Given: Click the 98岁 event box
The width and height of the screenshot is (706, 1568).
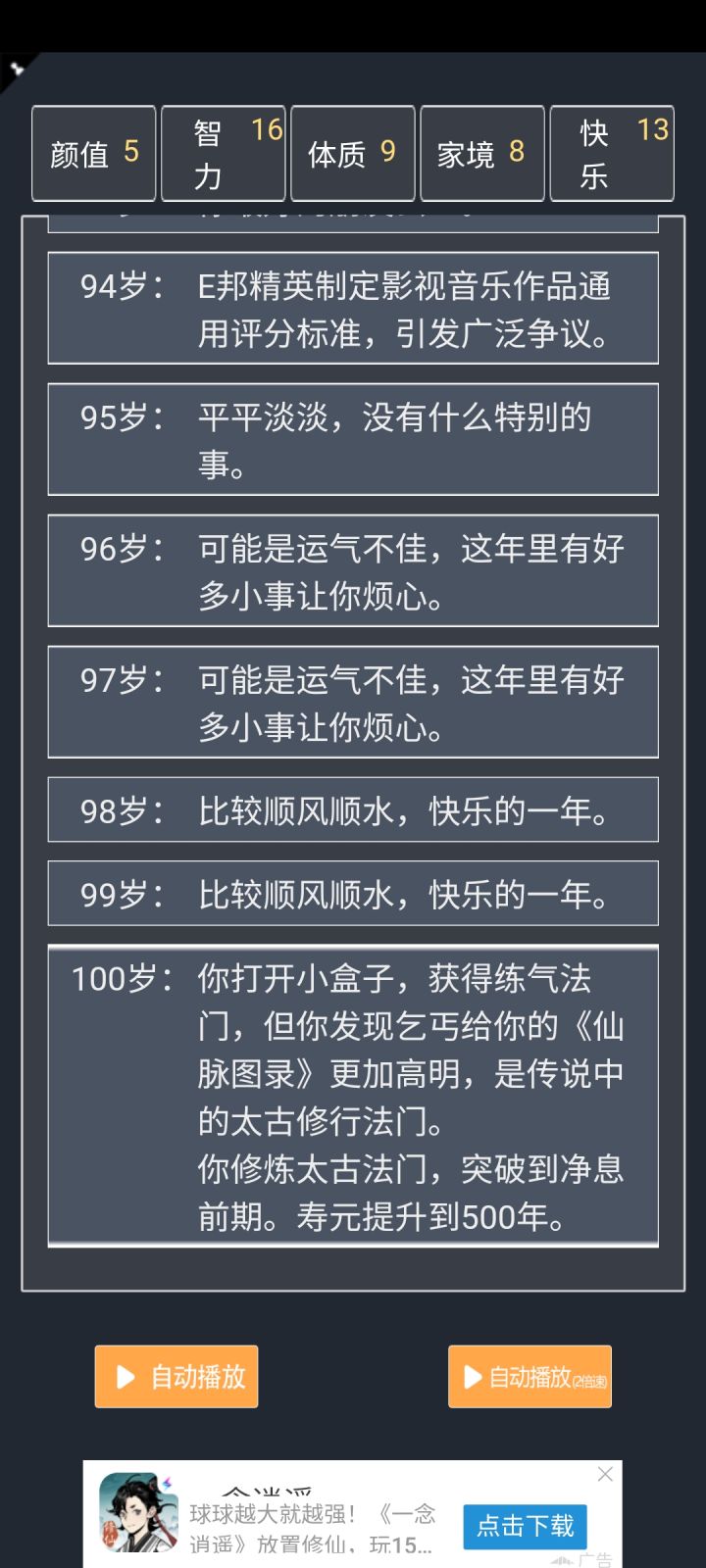Looking at the screenshot, I should click(x=353, y=810).
